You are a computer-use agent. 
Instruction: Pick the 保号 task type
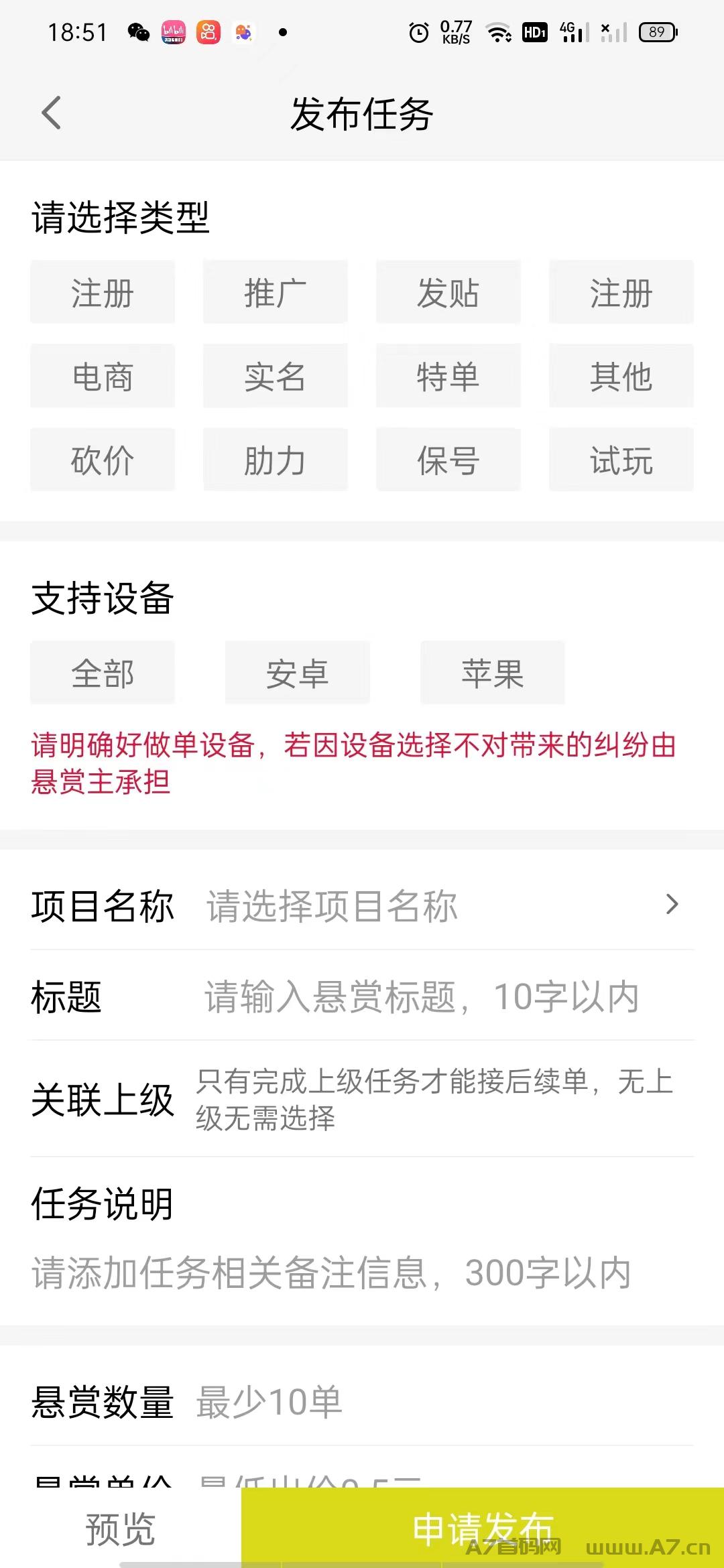[x=448, y=460]
